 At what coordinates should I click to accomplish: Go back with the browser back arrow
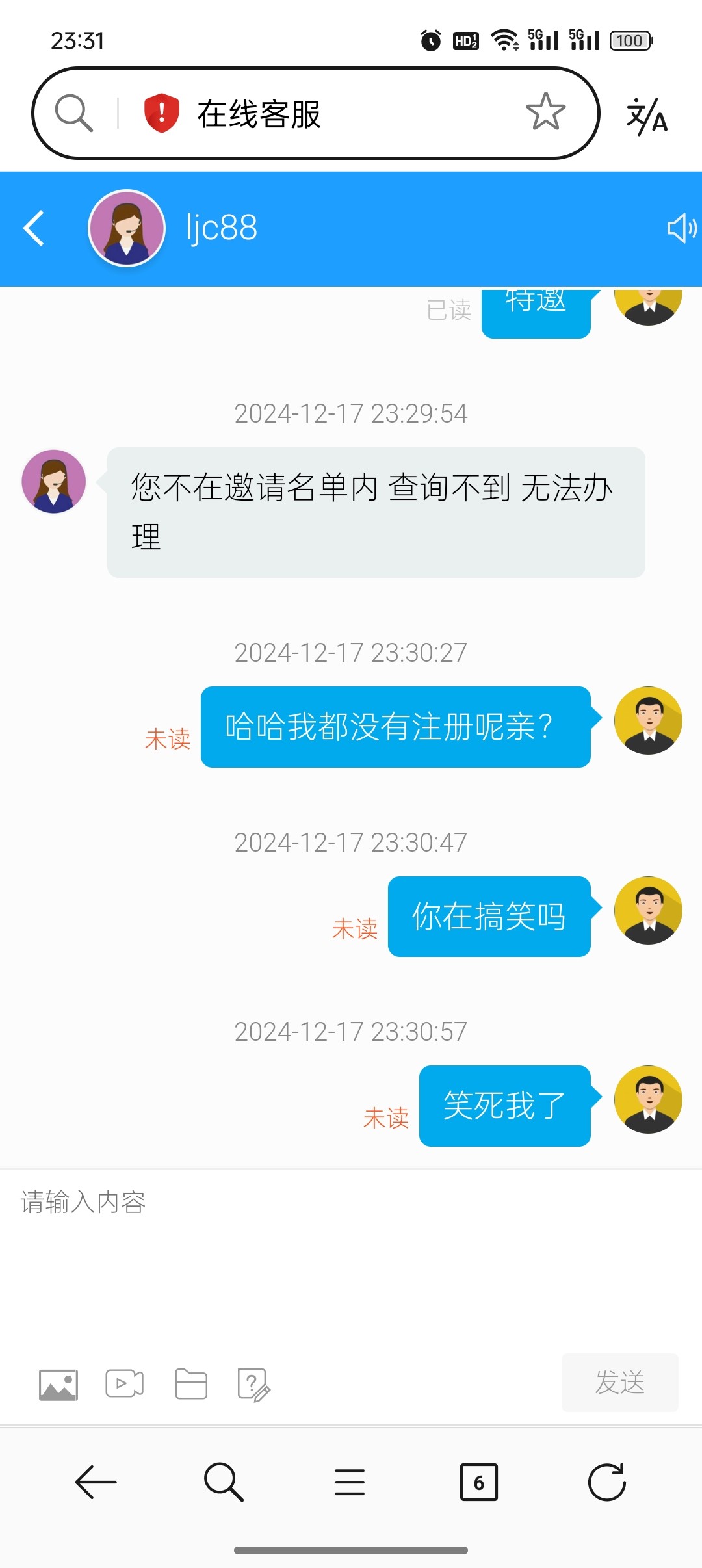tap(96, 1482)
